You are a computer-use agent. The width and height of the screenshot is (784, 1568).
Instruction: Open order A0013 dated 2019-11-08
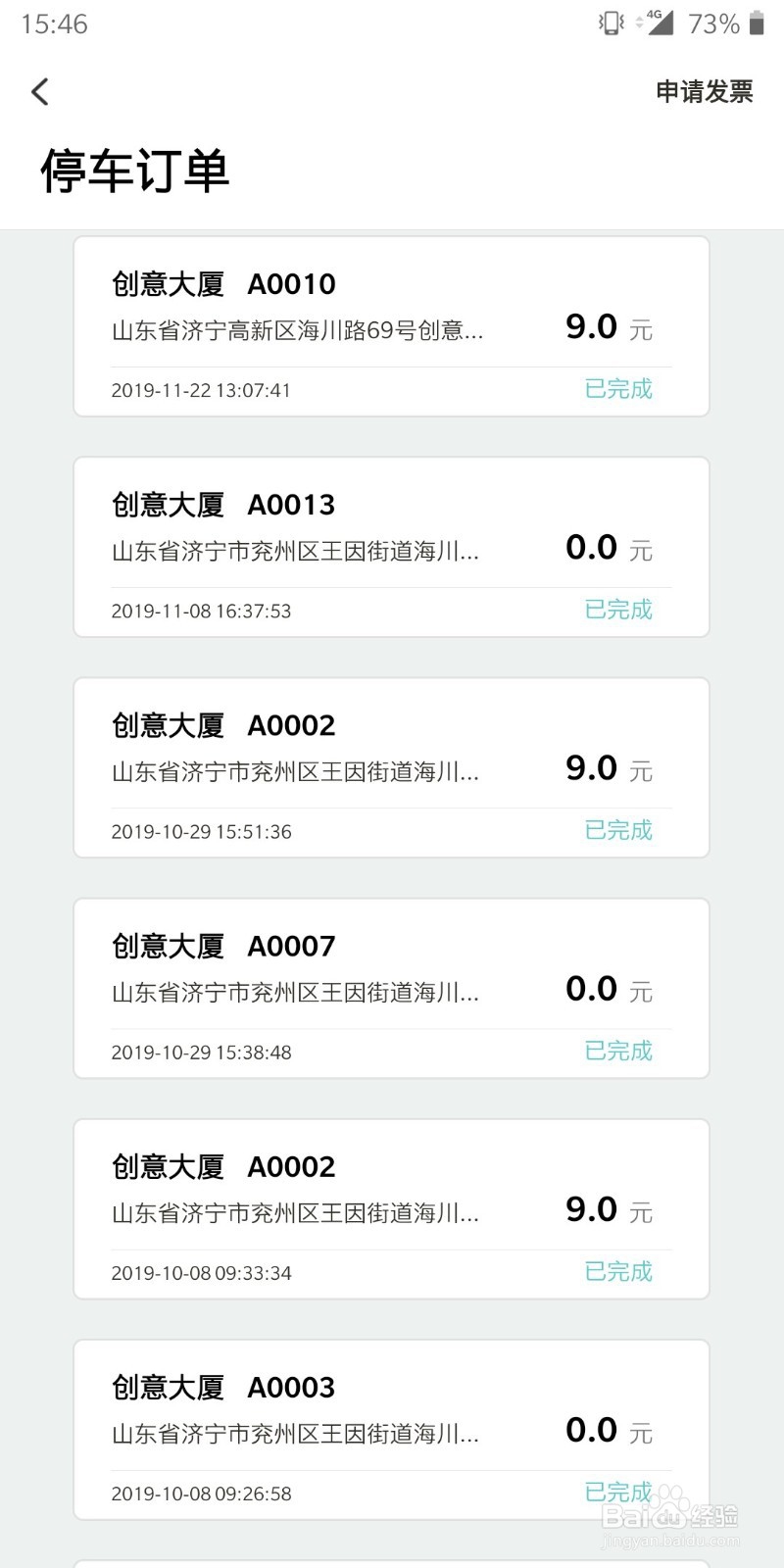click(x=392, y=546)
